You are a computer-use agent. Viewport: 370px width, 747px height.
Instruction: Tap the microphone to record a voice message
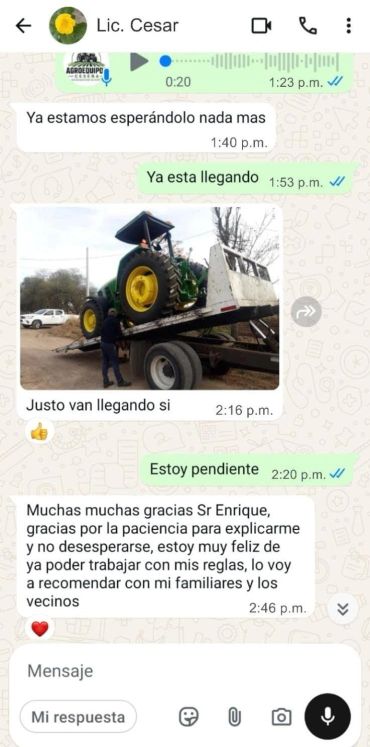pyautogui.click(x=328, y=716)
